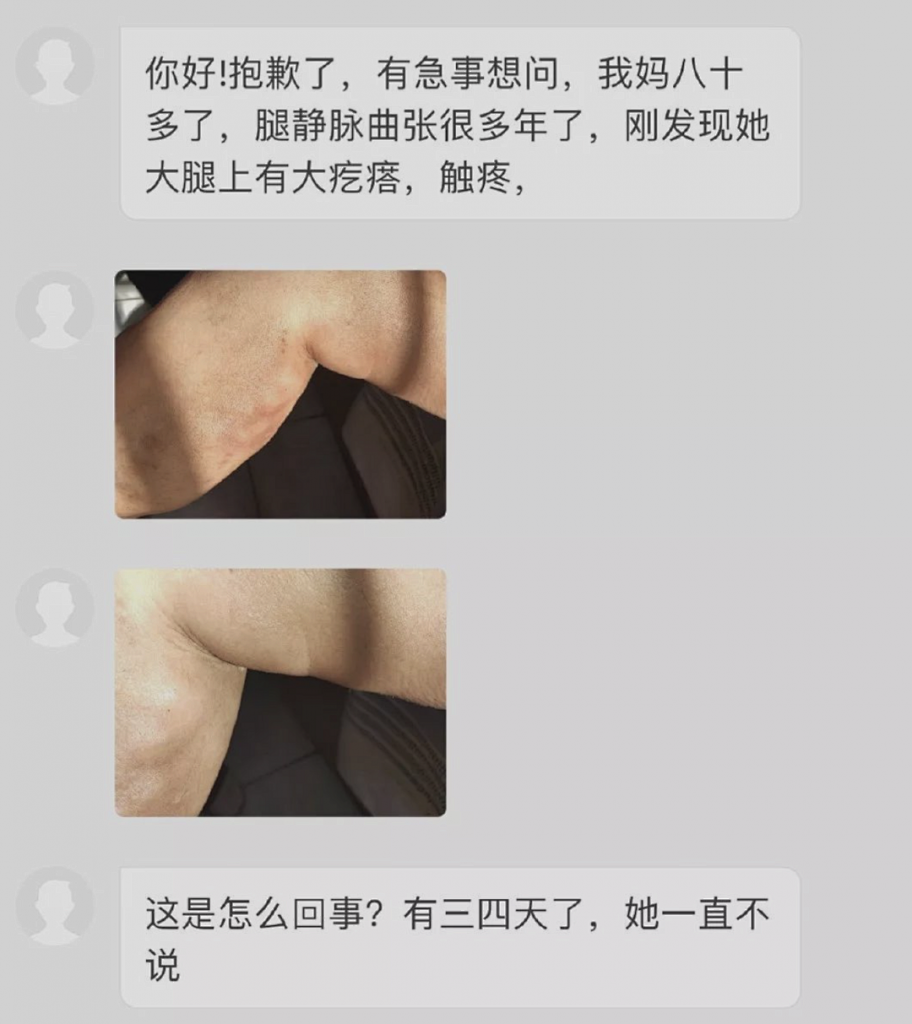Open the leg photo sent before '这是怎么回事'
Viewport: 912px width, 1024px height.
(280, 692)
